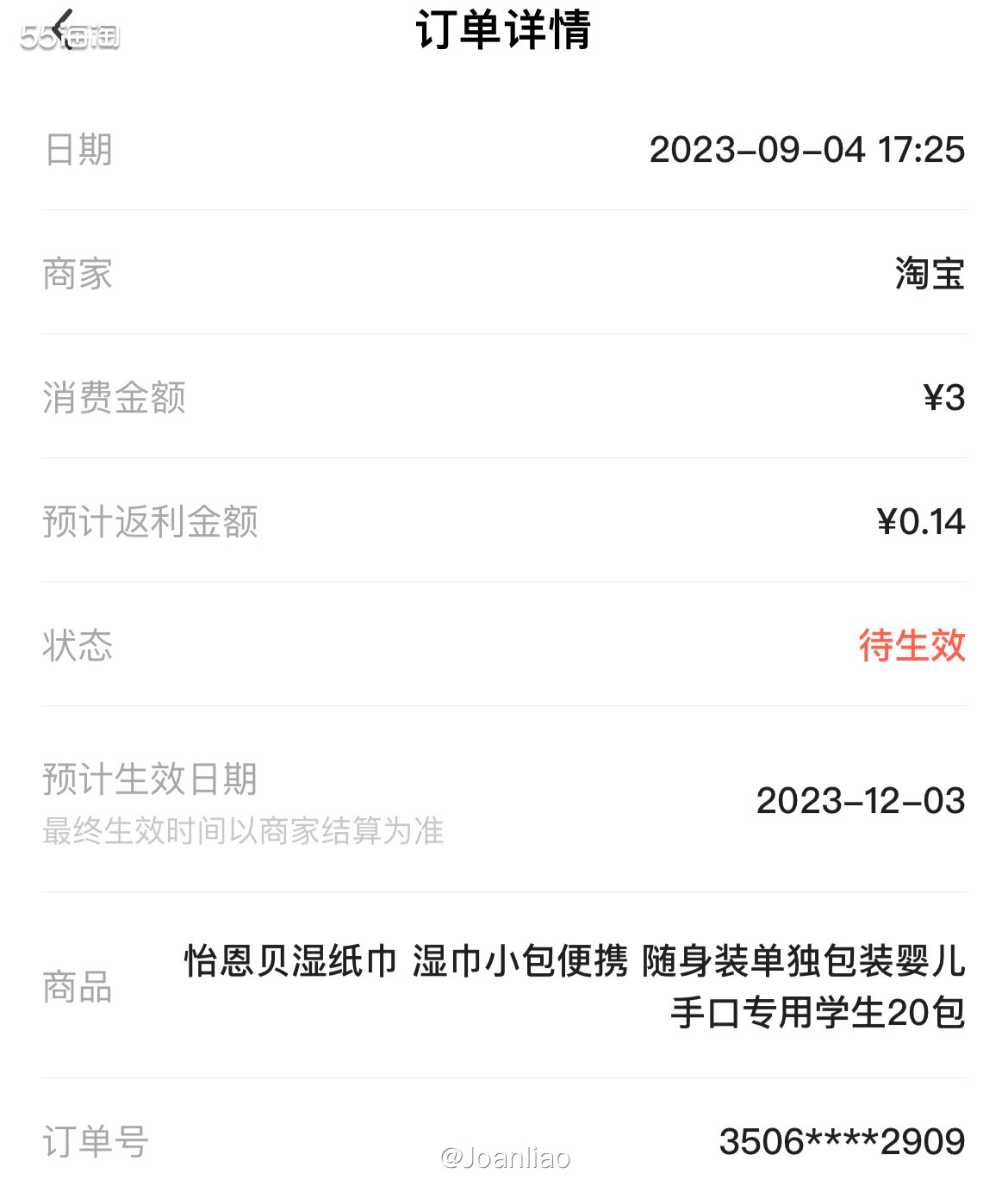The image size is (1008, 1198).
Task: Click the 日期 date label
Action: [x=78, y=151]
